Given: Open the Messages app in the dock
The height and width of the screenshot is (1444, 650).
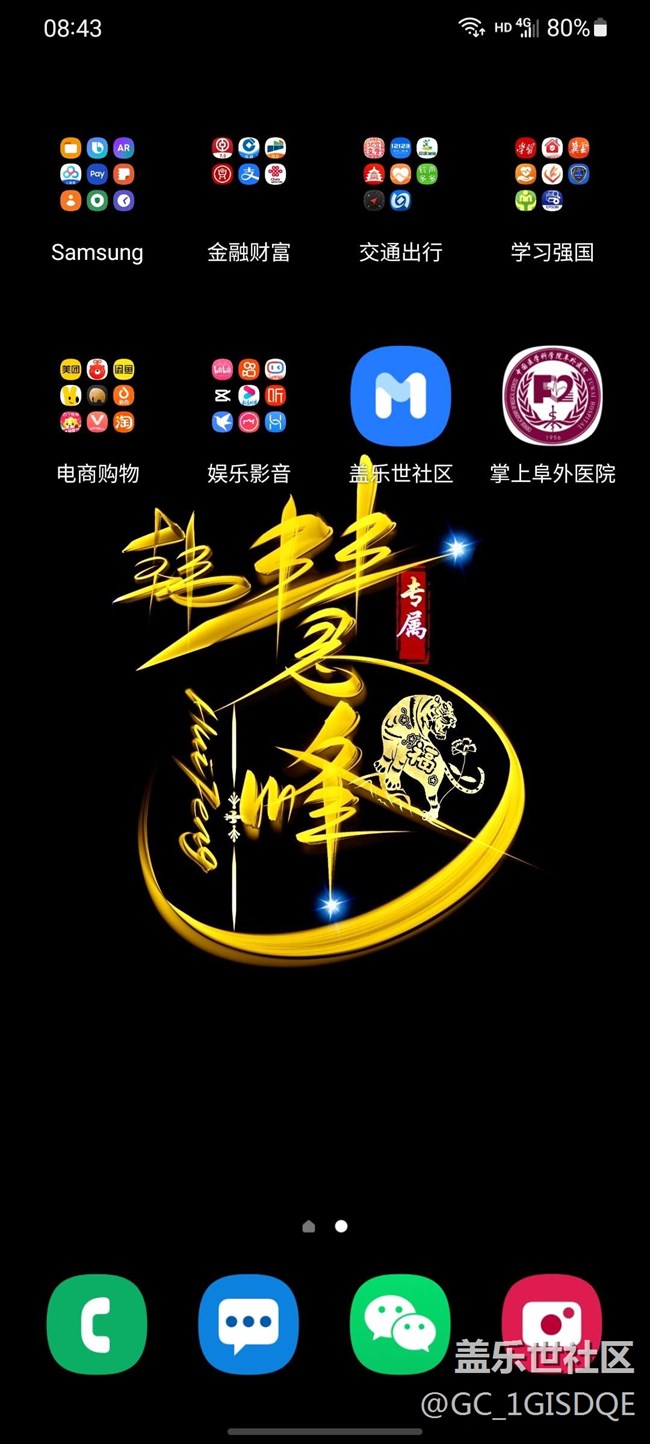Looking at the screenshot, I should [x=248, y=1324].
